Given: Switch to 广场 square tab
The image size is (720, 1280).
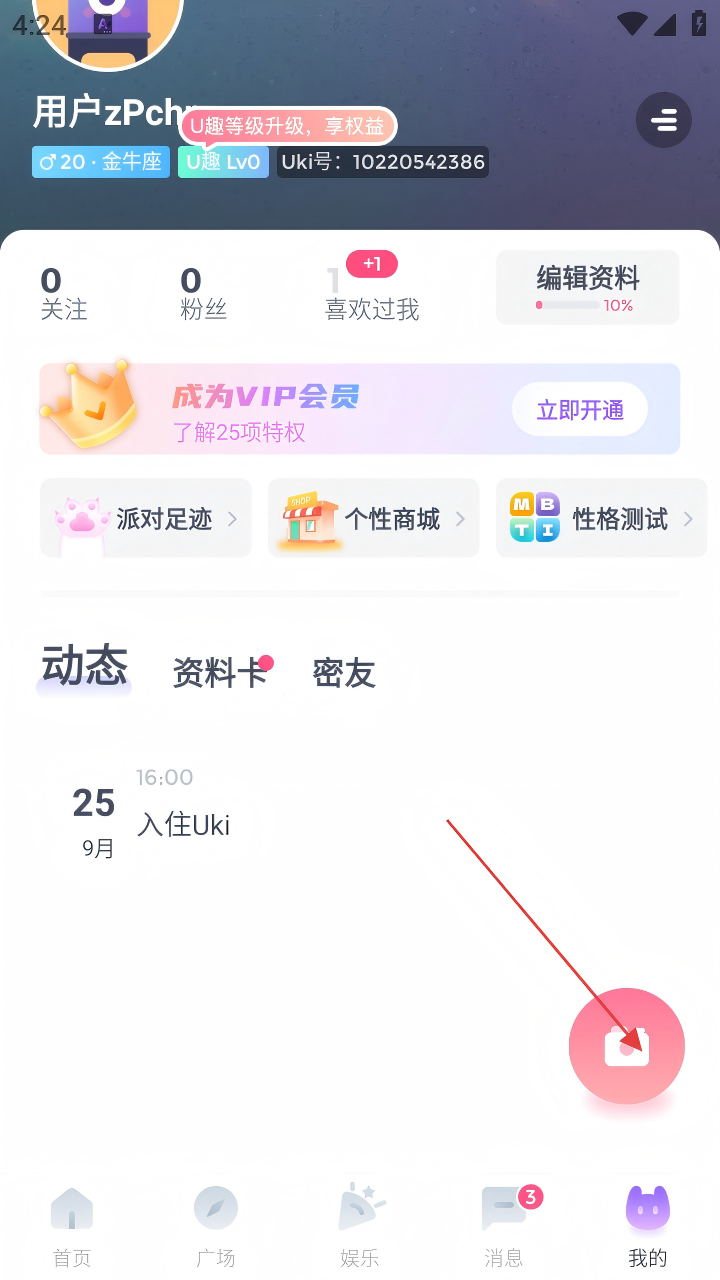Looking at the screenshot, I should (x=216, y=1227).
